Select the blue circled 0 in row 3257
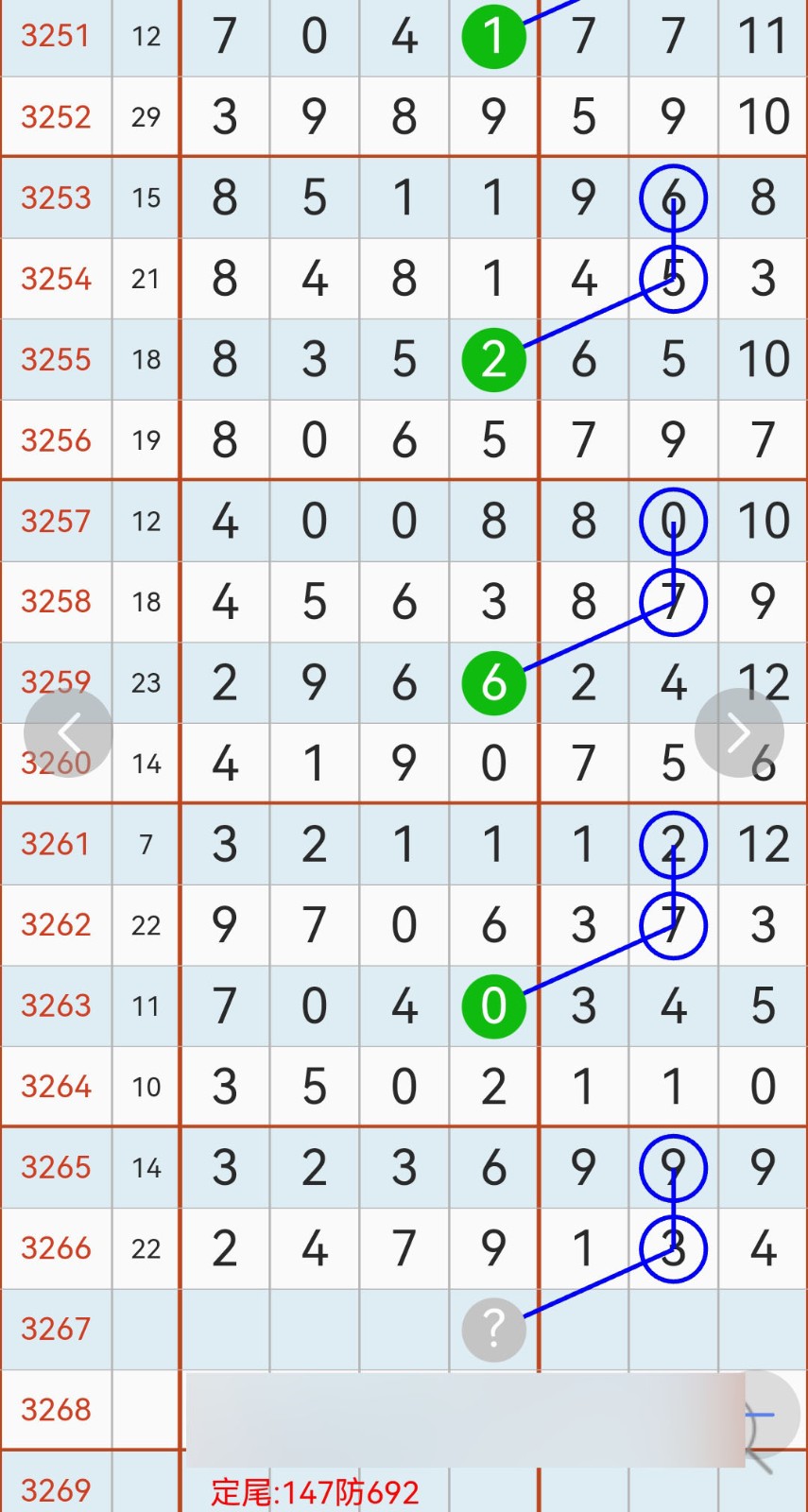 (x=673, y=520)
